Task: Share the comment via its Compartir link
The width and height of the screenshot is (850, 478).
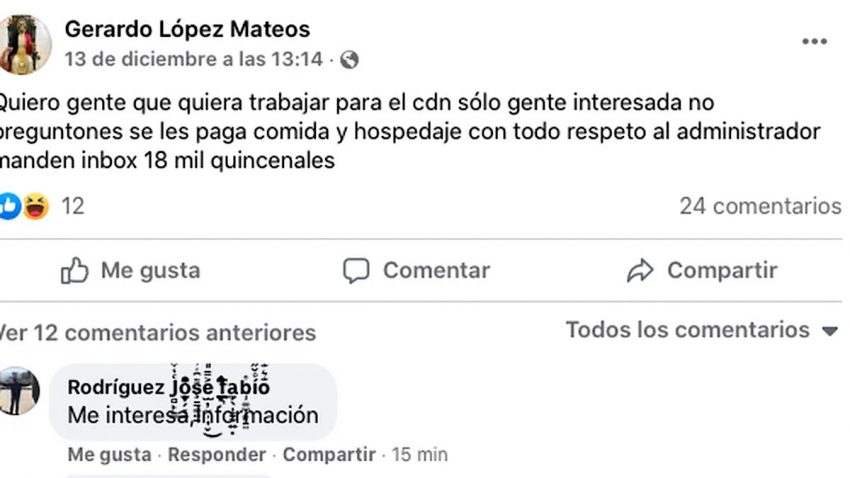Action: pos(328,455)
